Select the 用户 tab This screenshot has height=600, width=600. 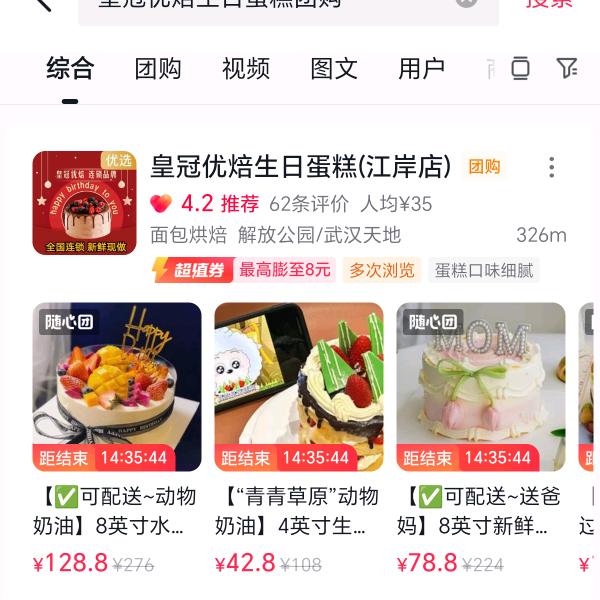[x=421, y=69]
